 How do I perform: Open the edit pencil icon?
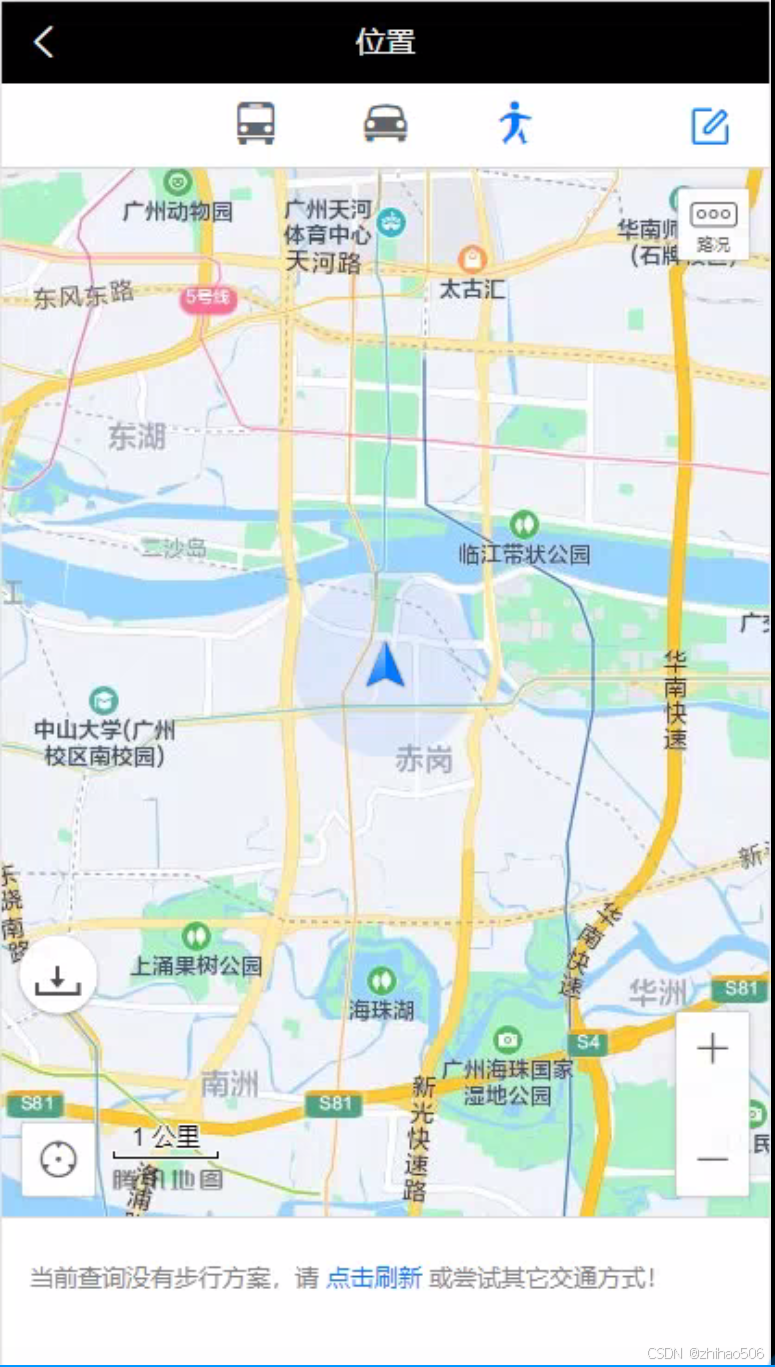pyautogui.click(x=710, y=126)
